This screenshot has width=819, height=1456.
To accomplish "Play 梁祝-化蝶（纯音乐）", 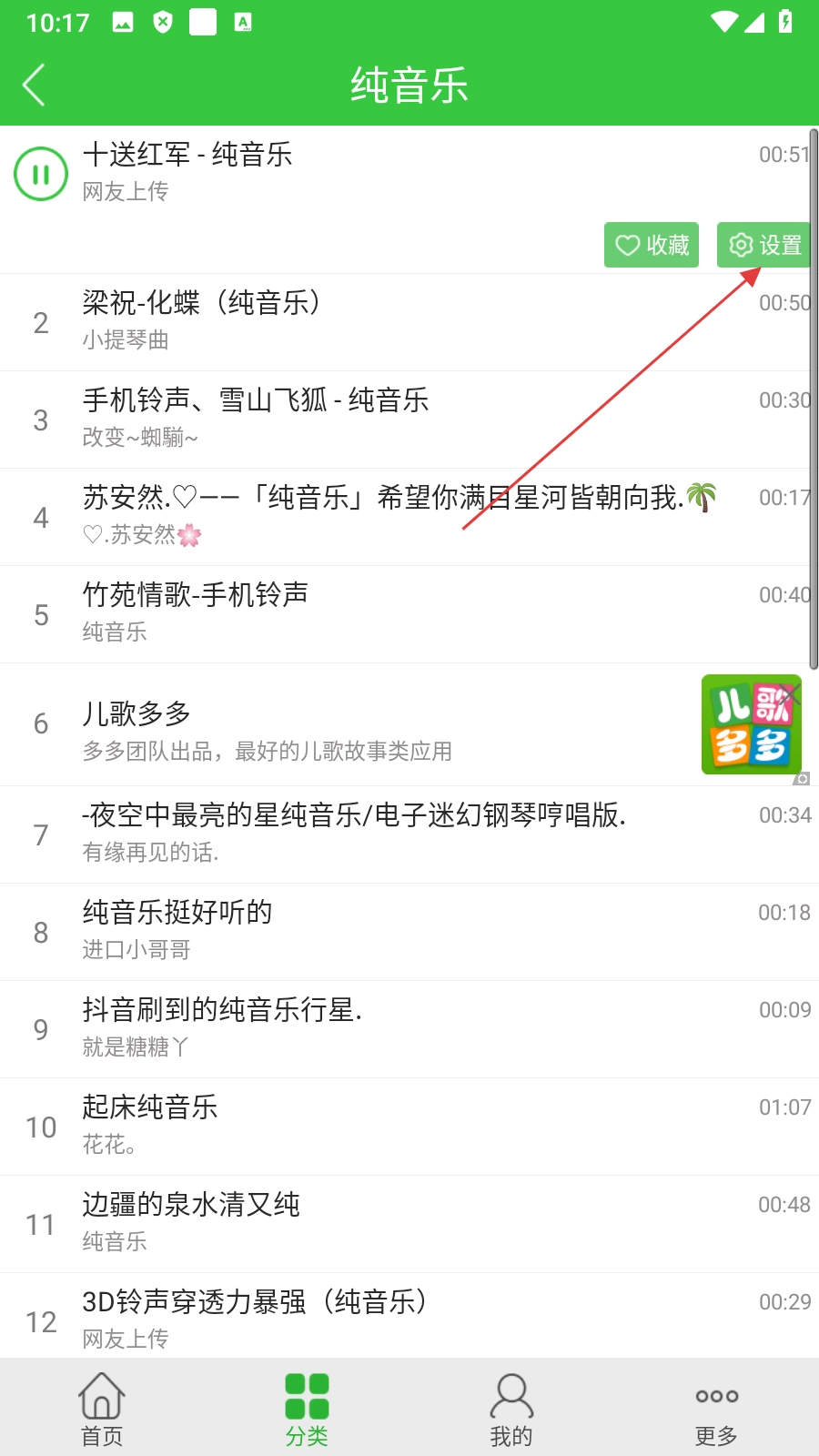I will [x=364, y=321].
